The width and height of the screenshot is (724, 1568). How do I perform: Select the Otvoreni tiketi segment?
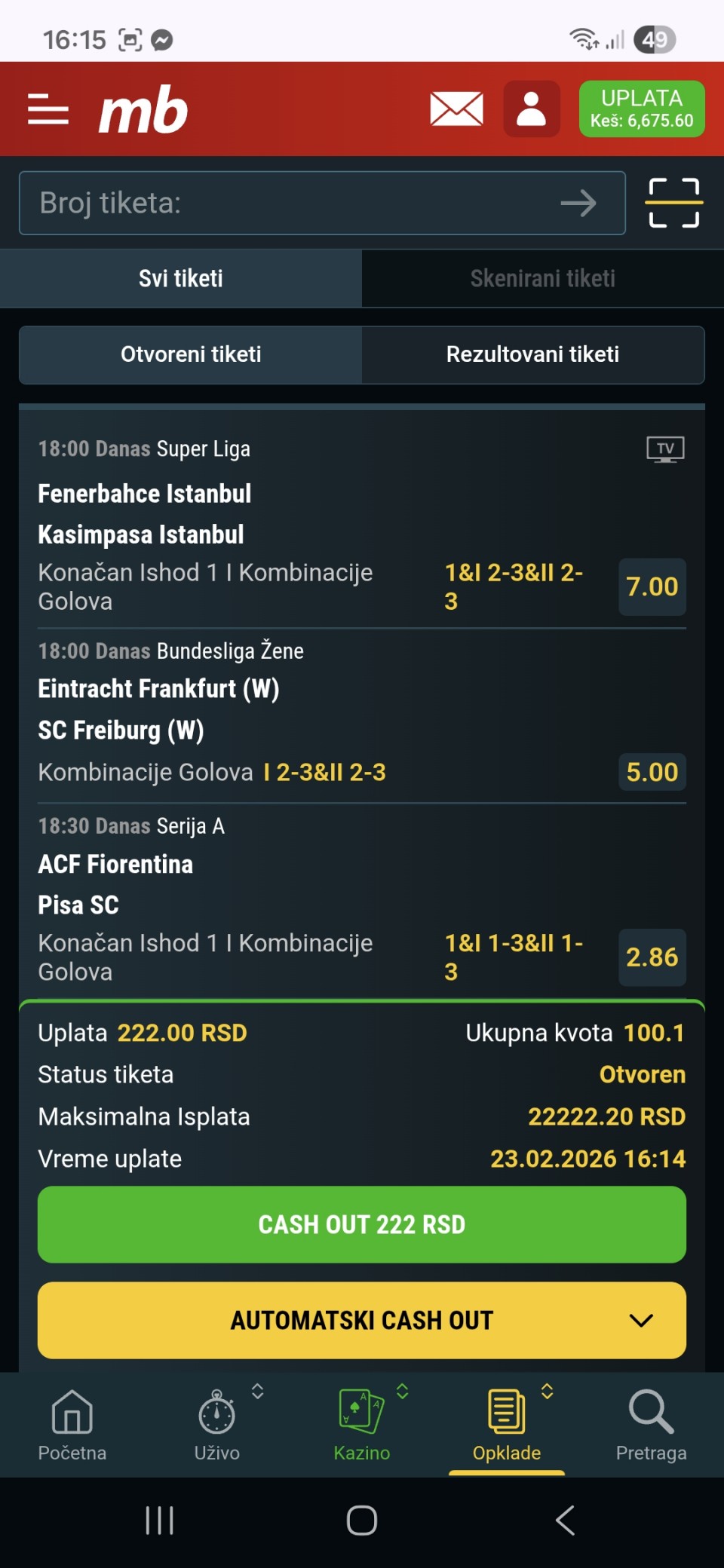(191, 354)
